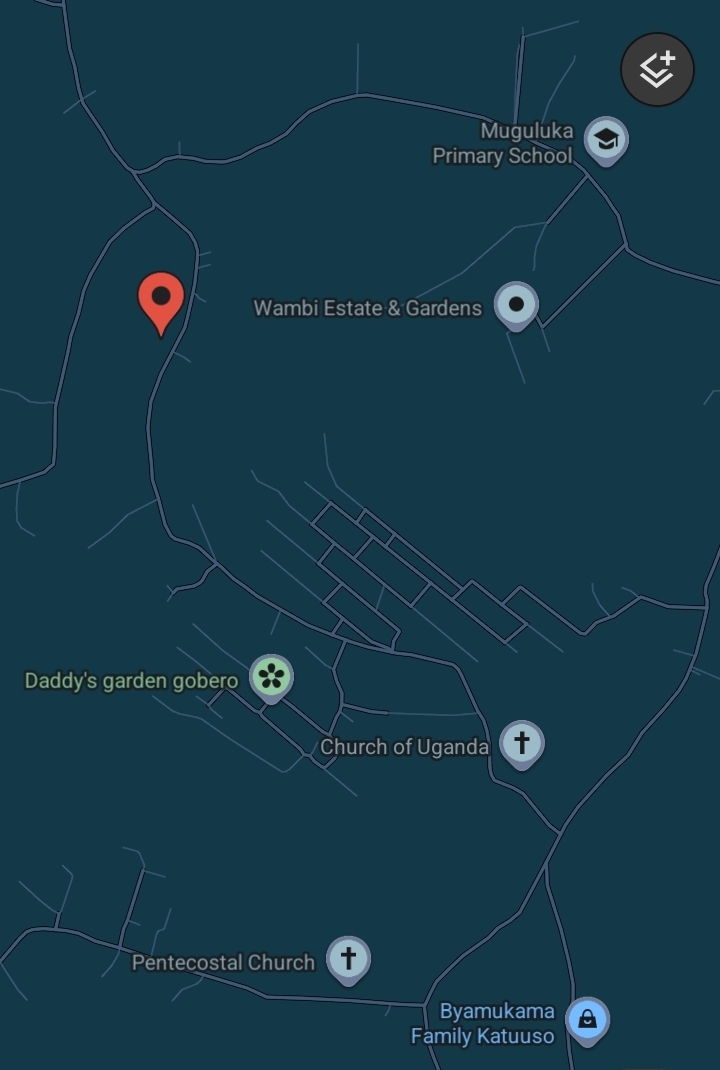The width and height of the screenshot is (720, 1070).
Task: Click the Church of Uganda text label
Action: point(405,746)
